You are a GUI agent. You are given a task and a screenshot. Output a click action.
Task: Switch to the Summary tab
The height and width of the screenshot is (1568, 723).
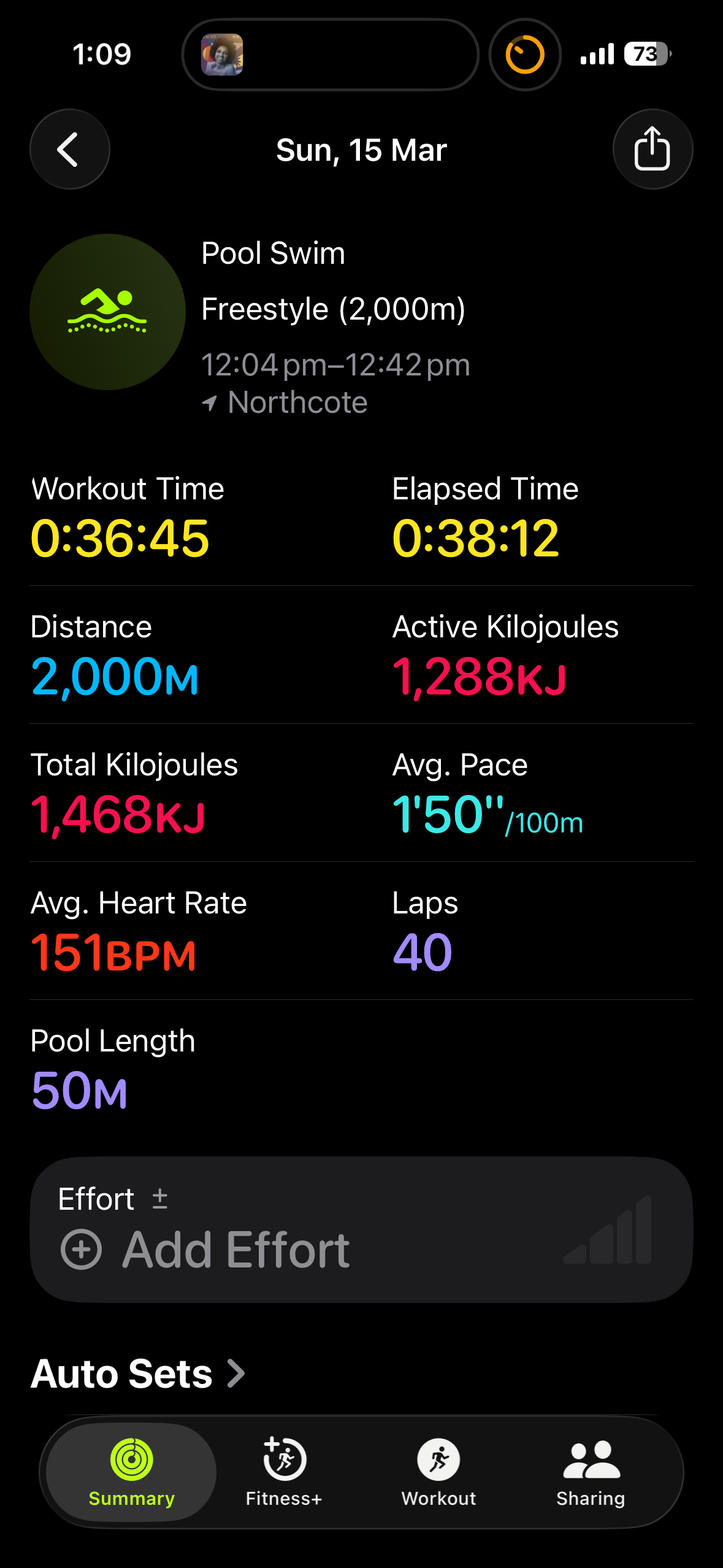131,1472
